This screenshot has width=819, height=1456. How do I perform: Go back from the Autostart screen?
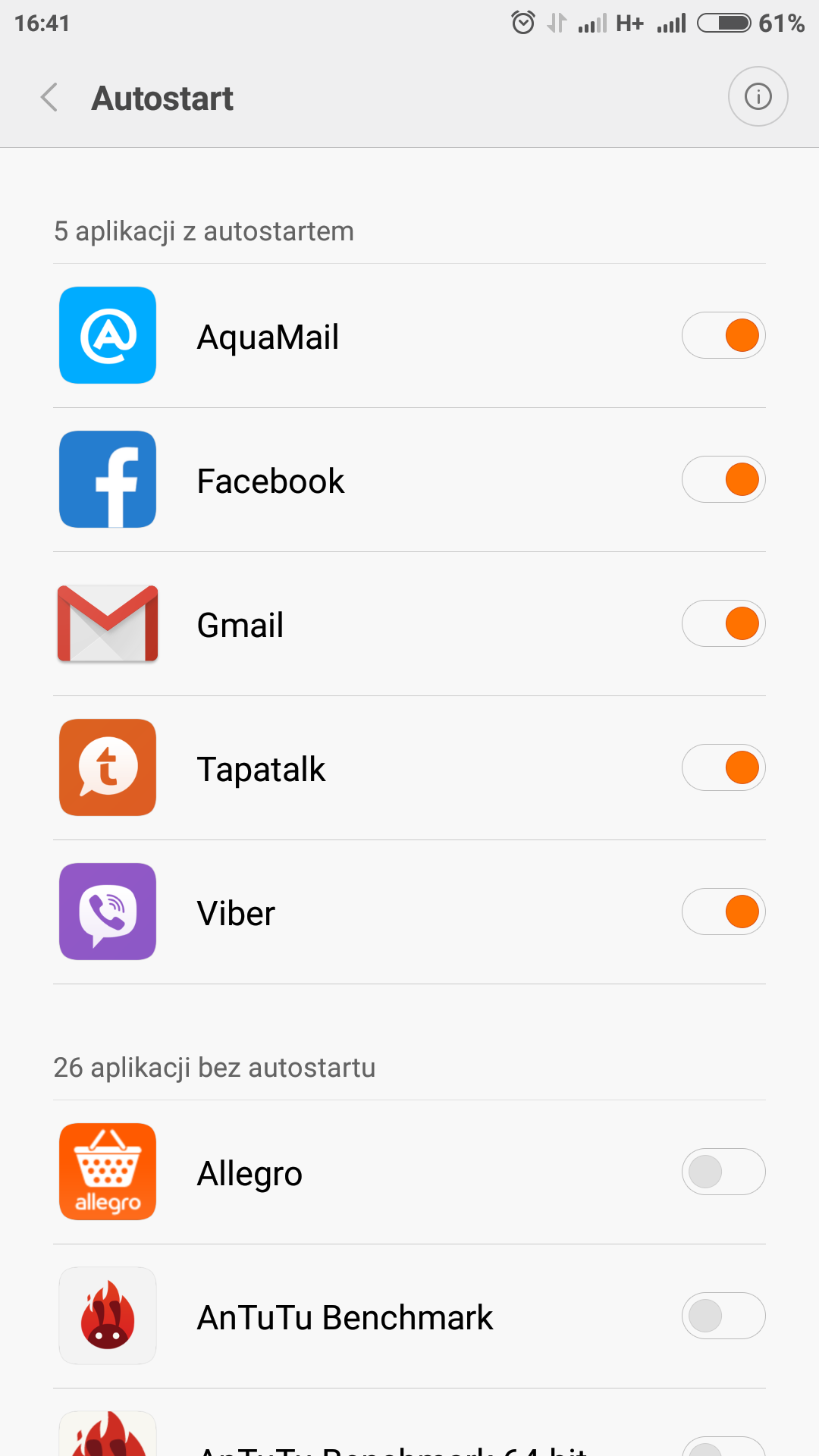coord(50,98)
